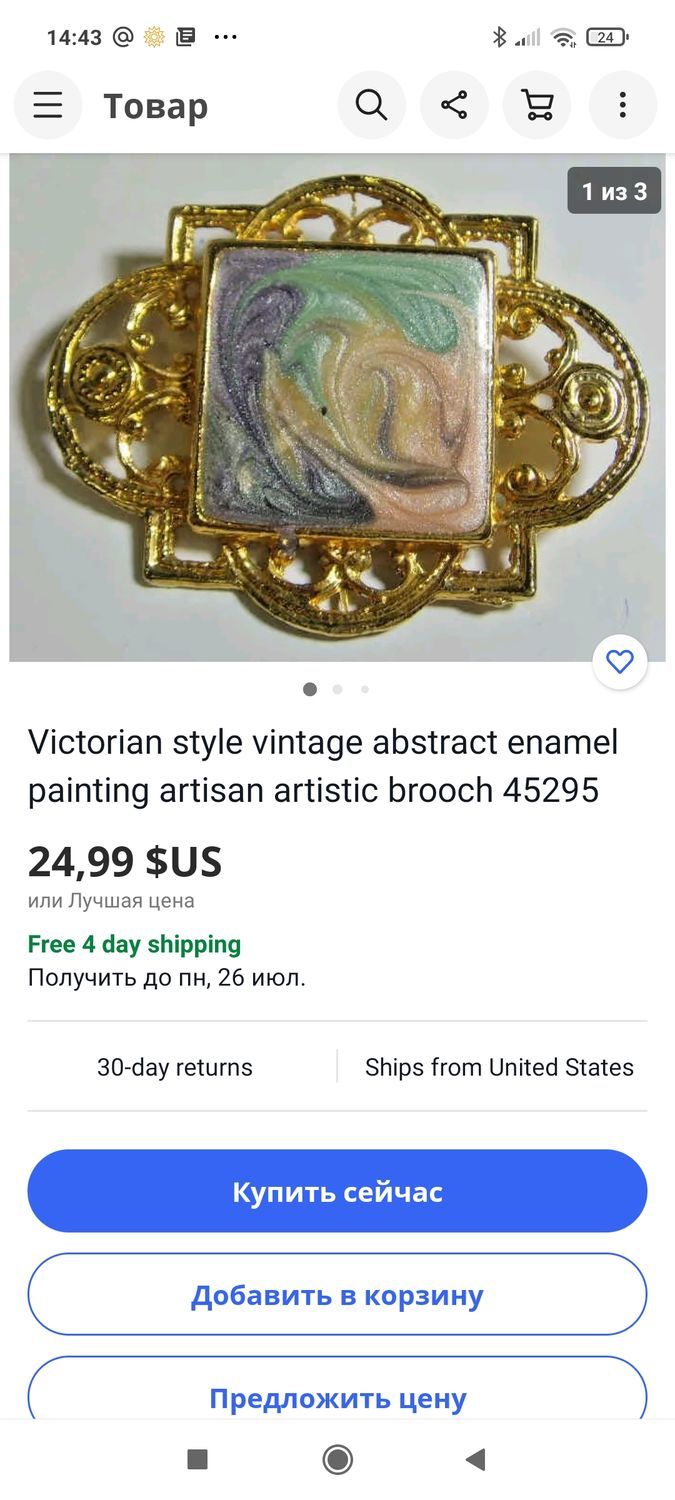Share this brooch listing
The image size is (675, 1500).
[454, 105]
